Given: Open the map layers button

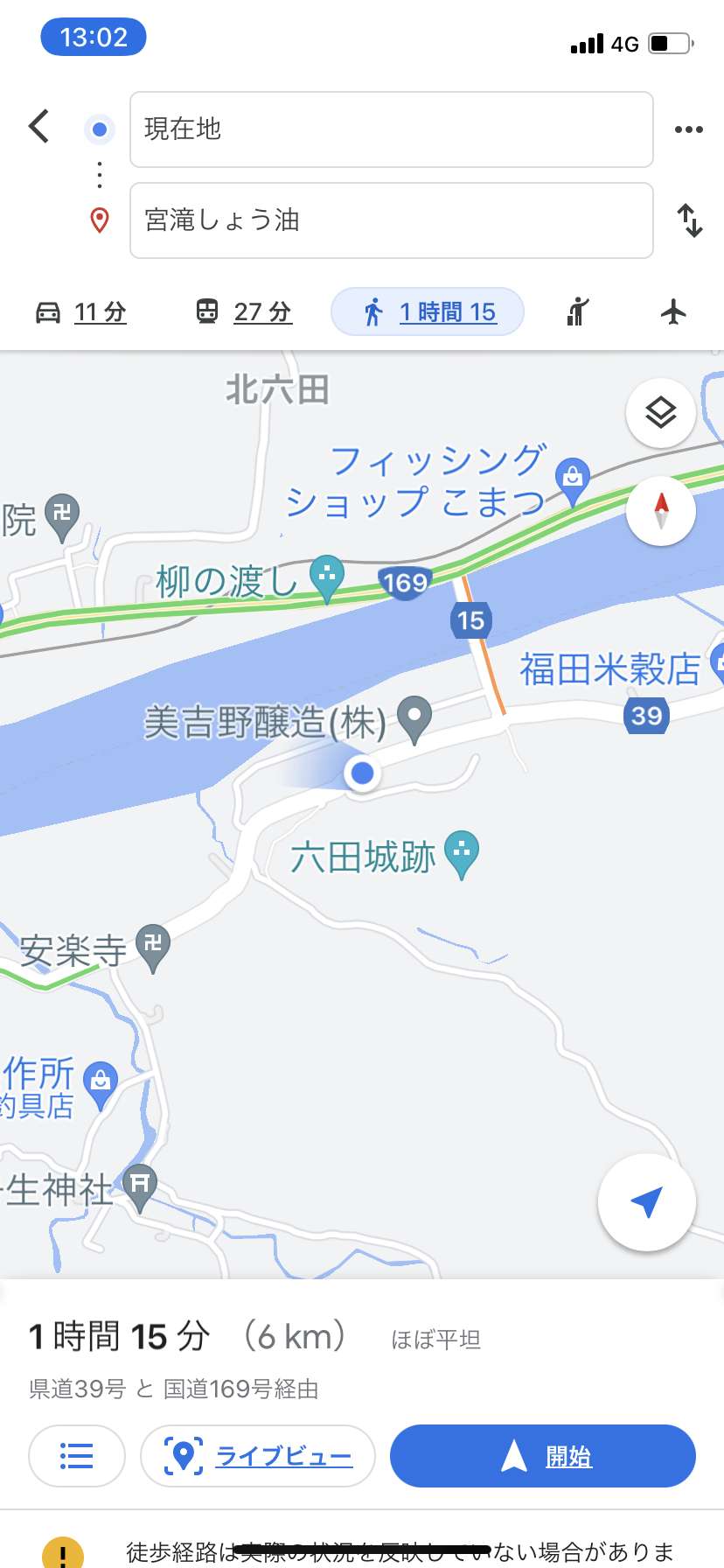Looking at the screenshot, I should [661, 412].
